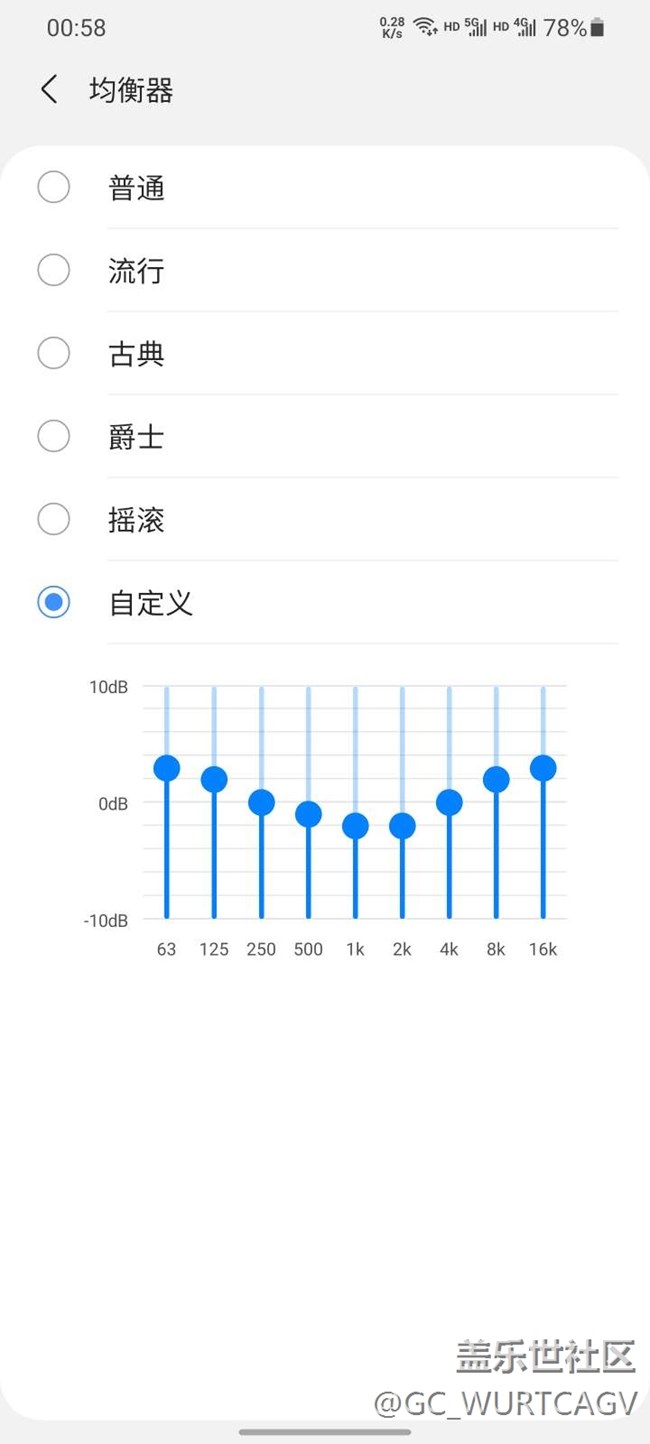Adjust the 1k band slider
This screenshot has height=1444, width=650.
(355, 825)
